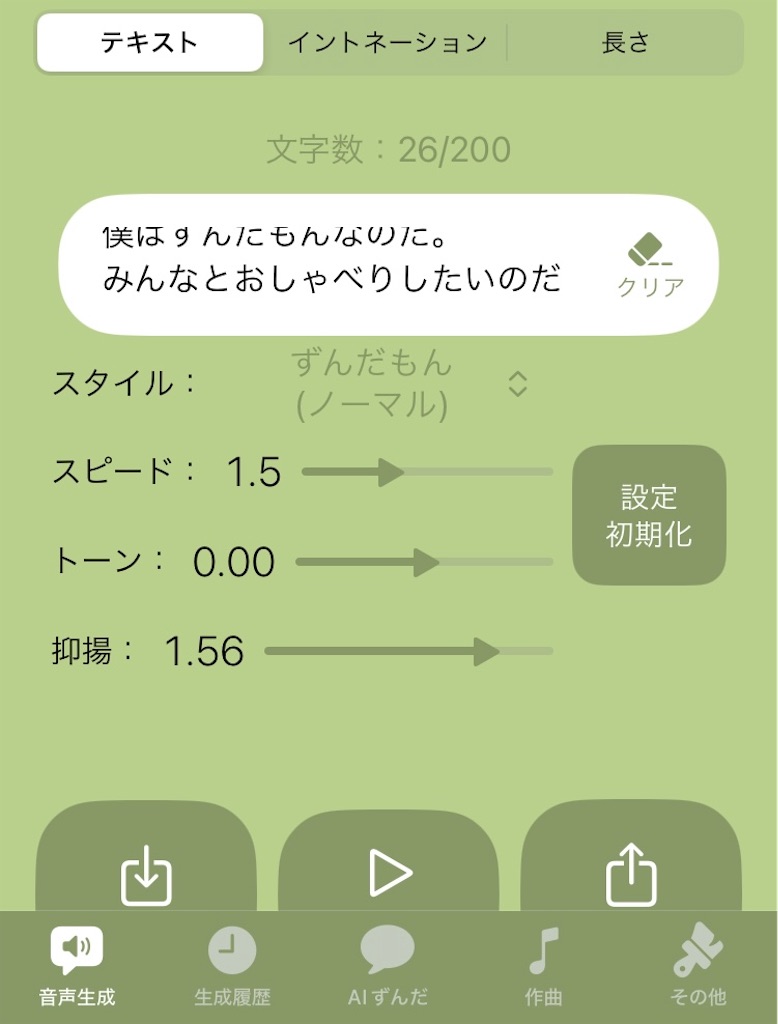Clear the text with the クリア eraser
The width and height of the screenshot is (778, 1024).
[x=650, y=265]
